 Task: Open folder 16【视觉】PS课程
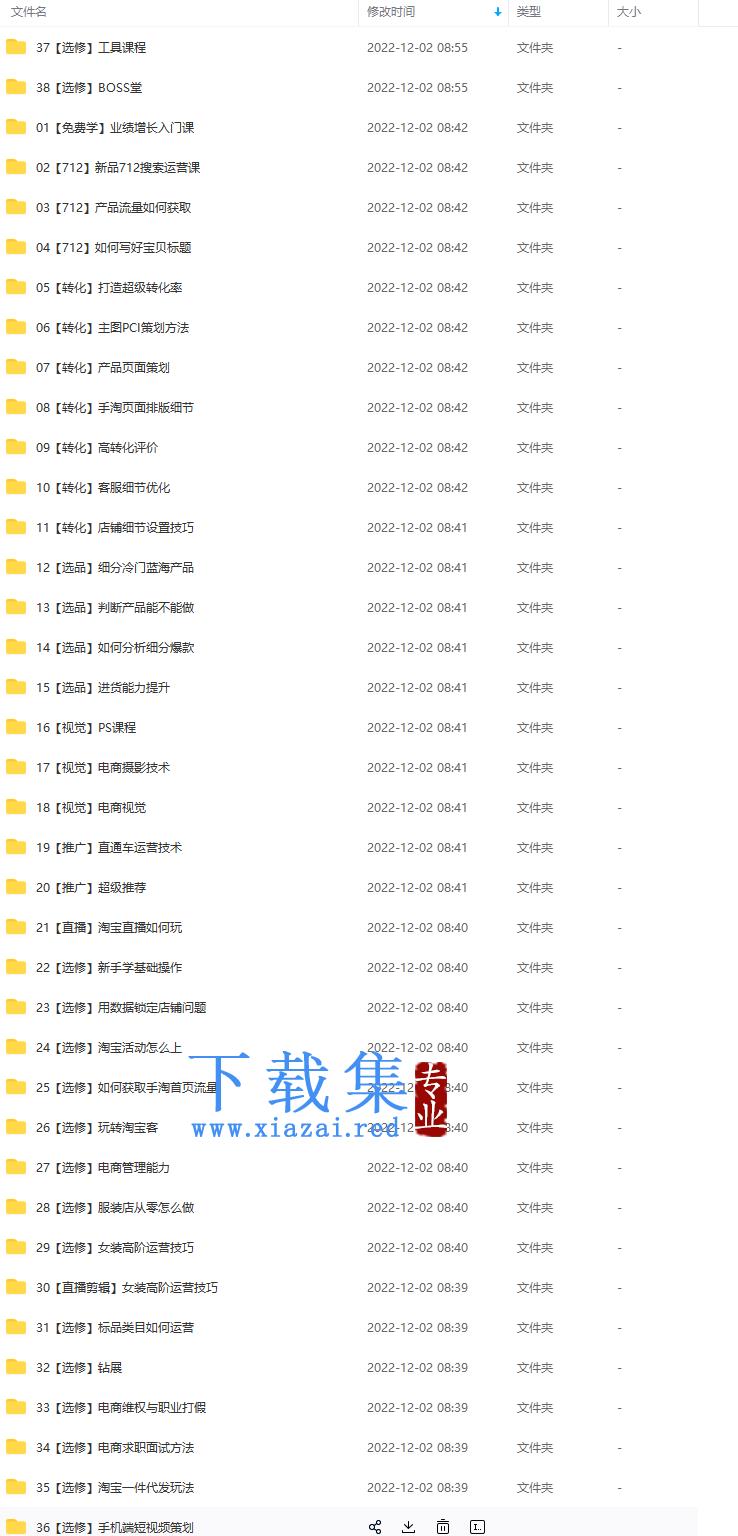coord(86,727)
